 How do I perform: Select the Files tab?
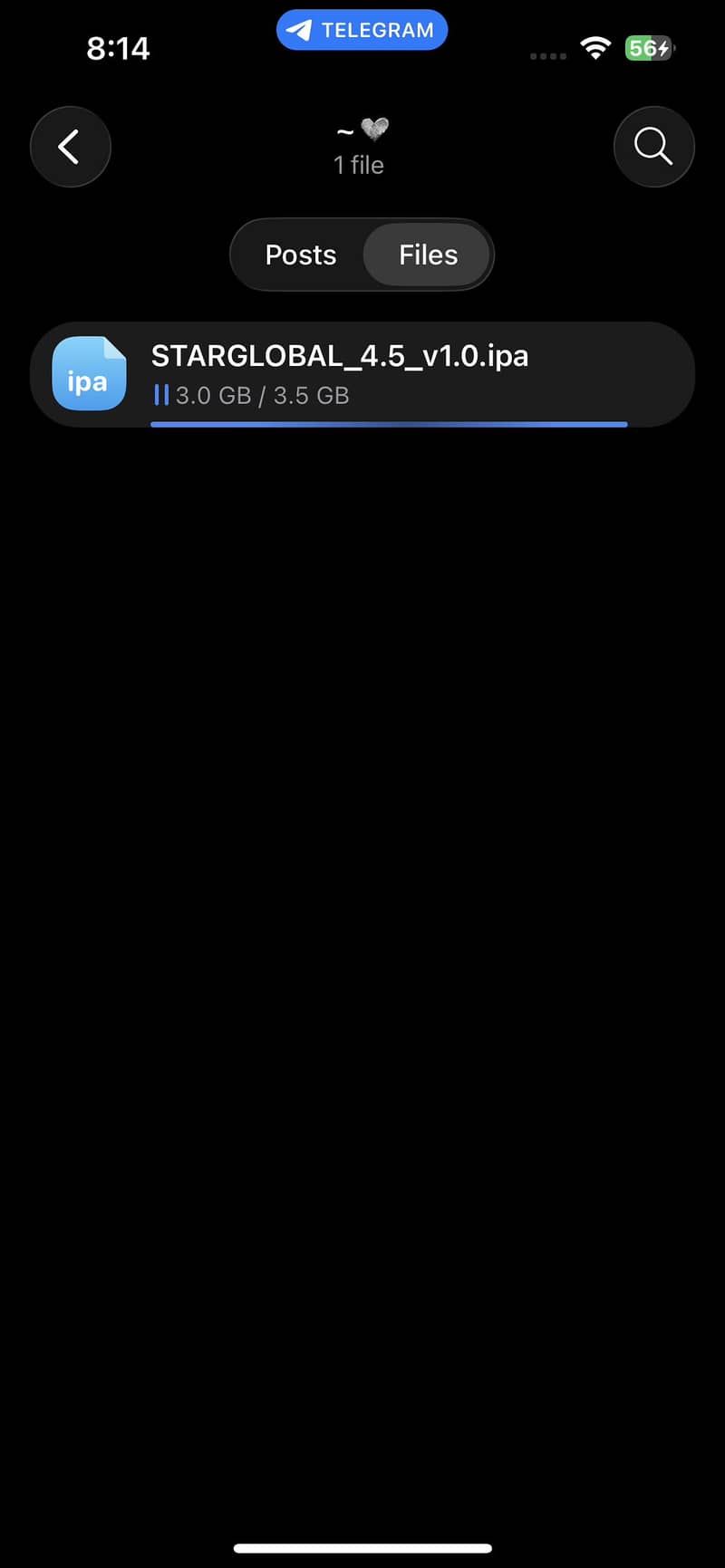428,255
